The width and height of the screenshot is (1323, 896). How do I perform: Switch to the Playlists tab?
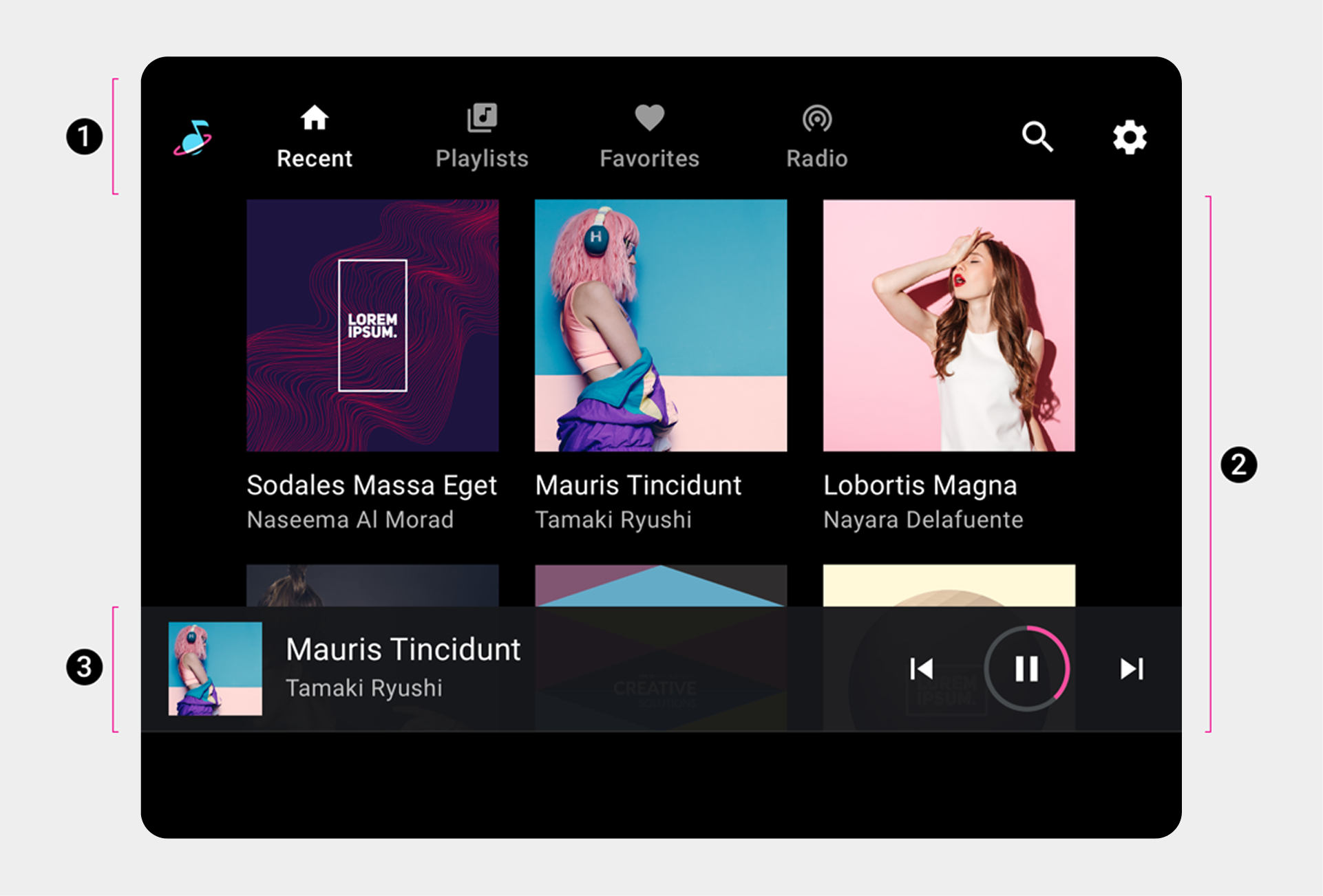point(482,136)
